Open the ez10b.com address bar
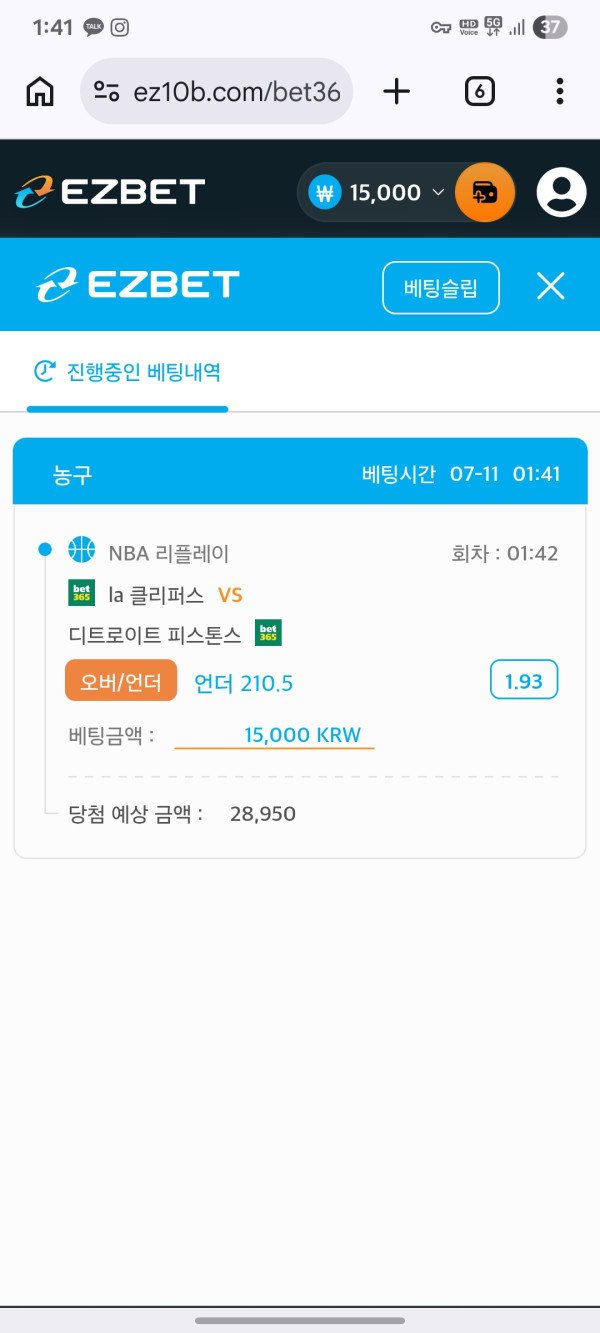Viewport: 600px width, 1333px height. click(216, 92)
